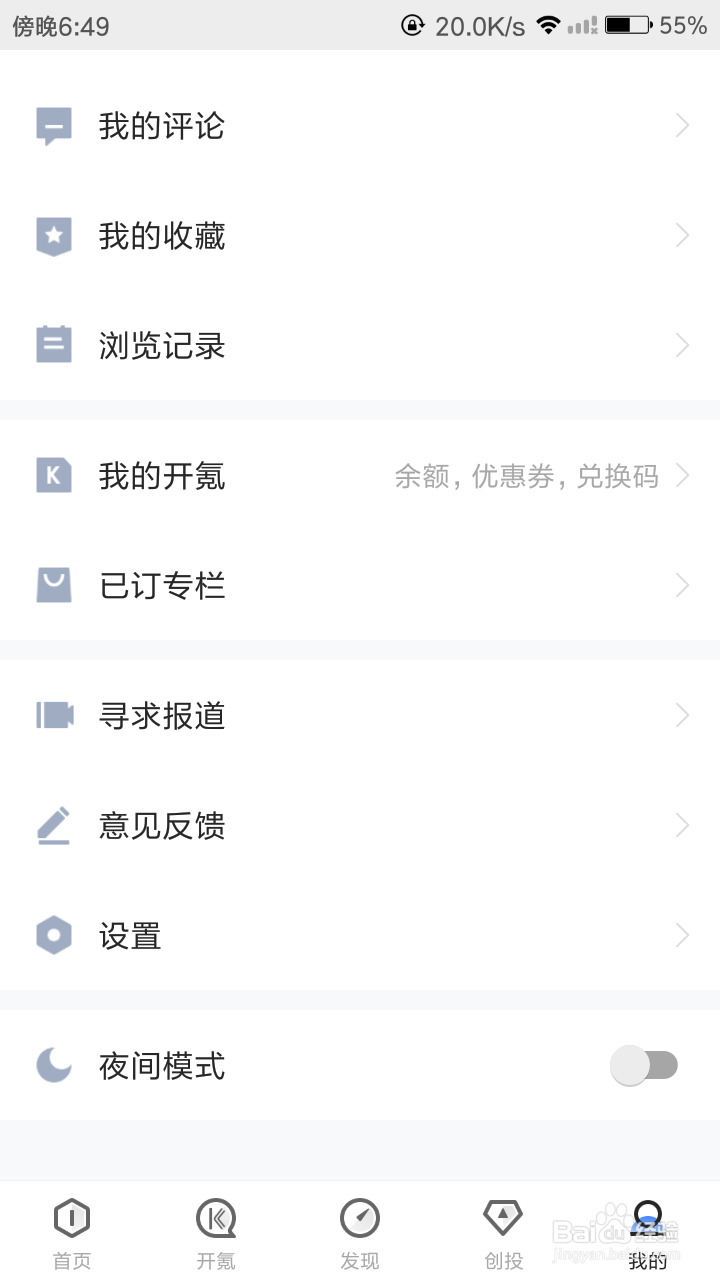Switch to the 创投 tab
Screen dimensions: 720x1280
pyautogui.click(x=503, y=1233)
